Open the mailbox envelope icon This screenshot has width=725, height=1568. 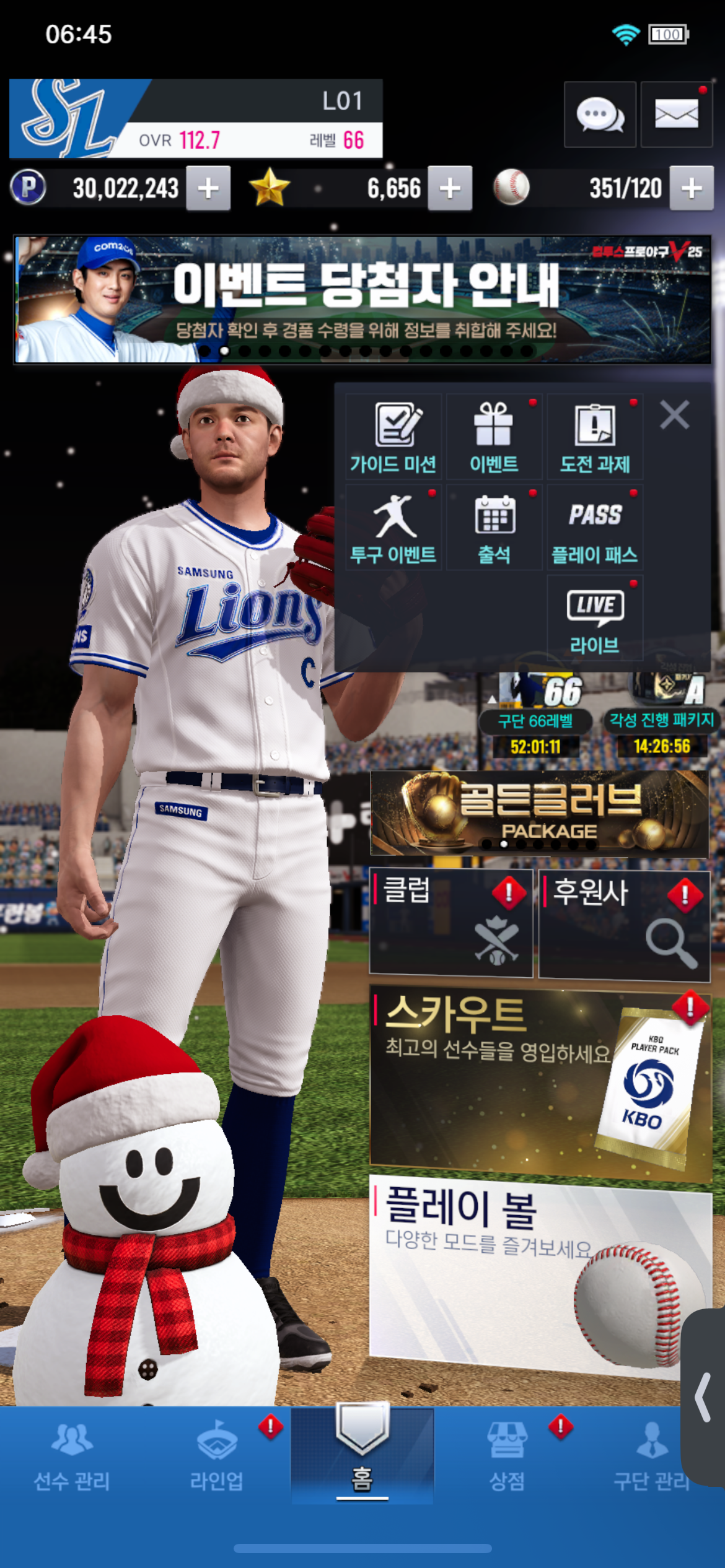pyautogui.click(x=676, y=115)
